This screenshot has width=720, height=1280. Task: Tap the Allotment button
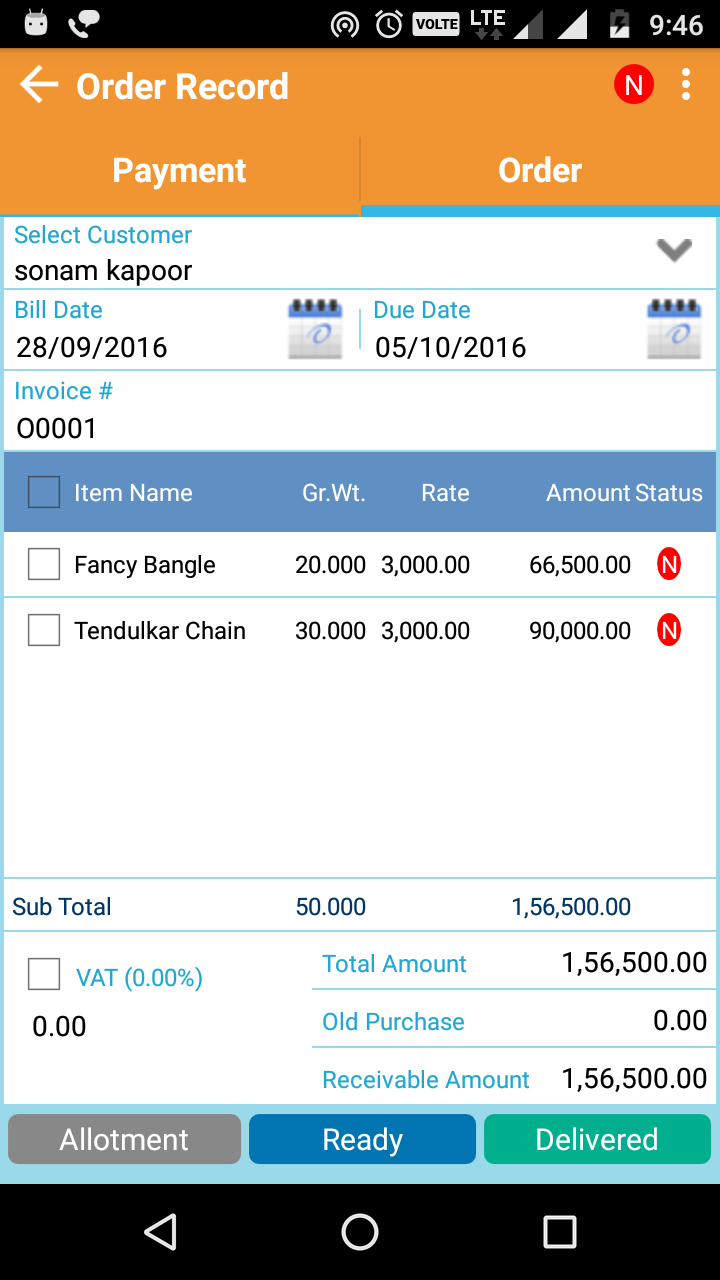[125, 1140]
